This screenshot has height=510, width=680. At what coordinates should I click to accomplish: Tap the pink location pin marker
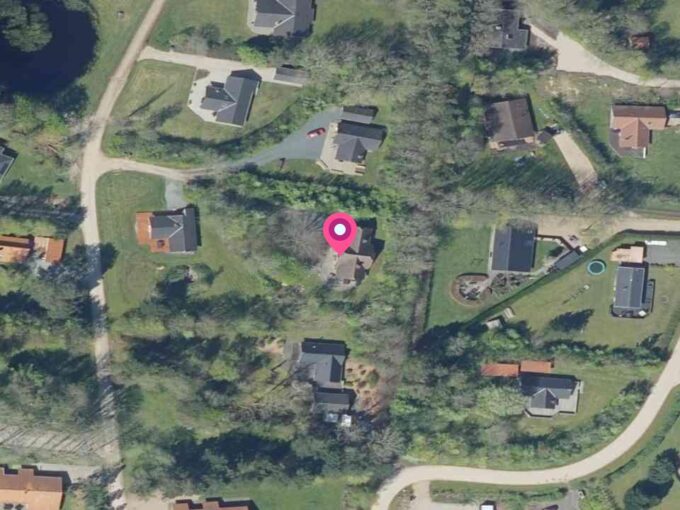click(340, 232)
